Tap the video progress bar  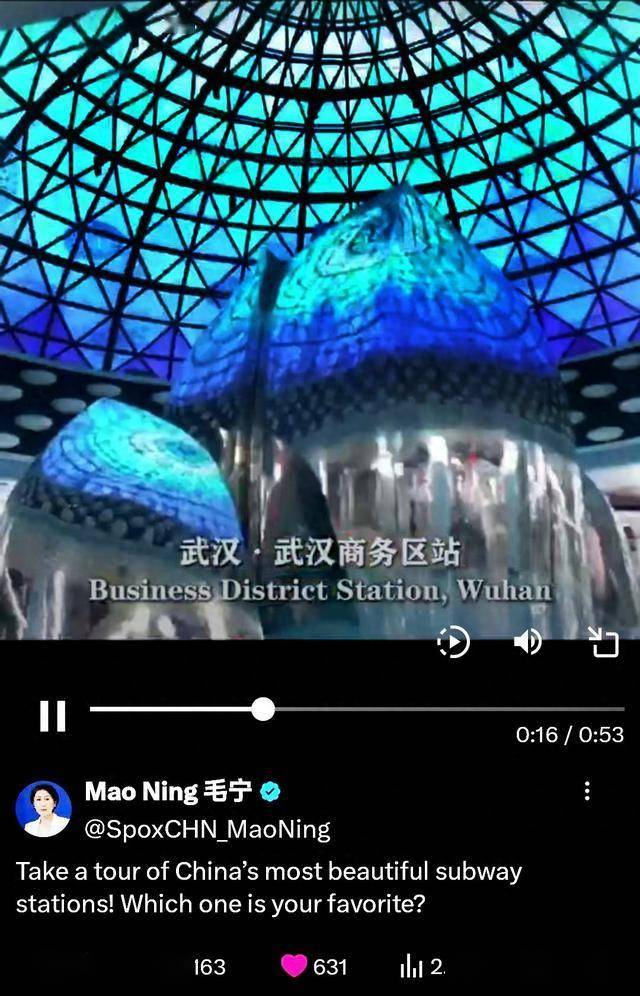400,709
